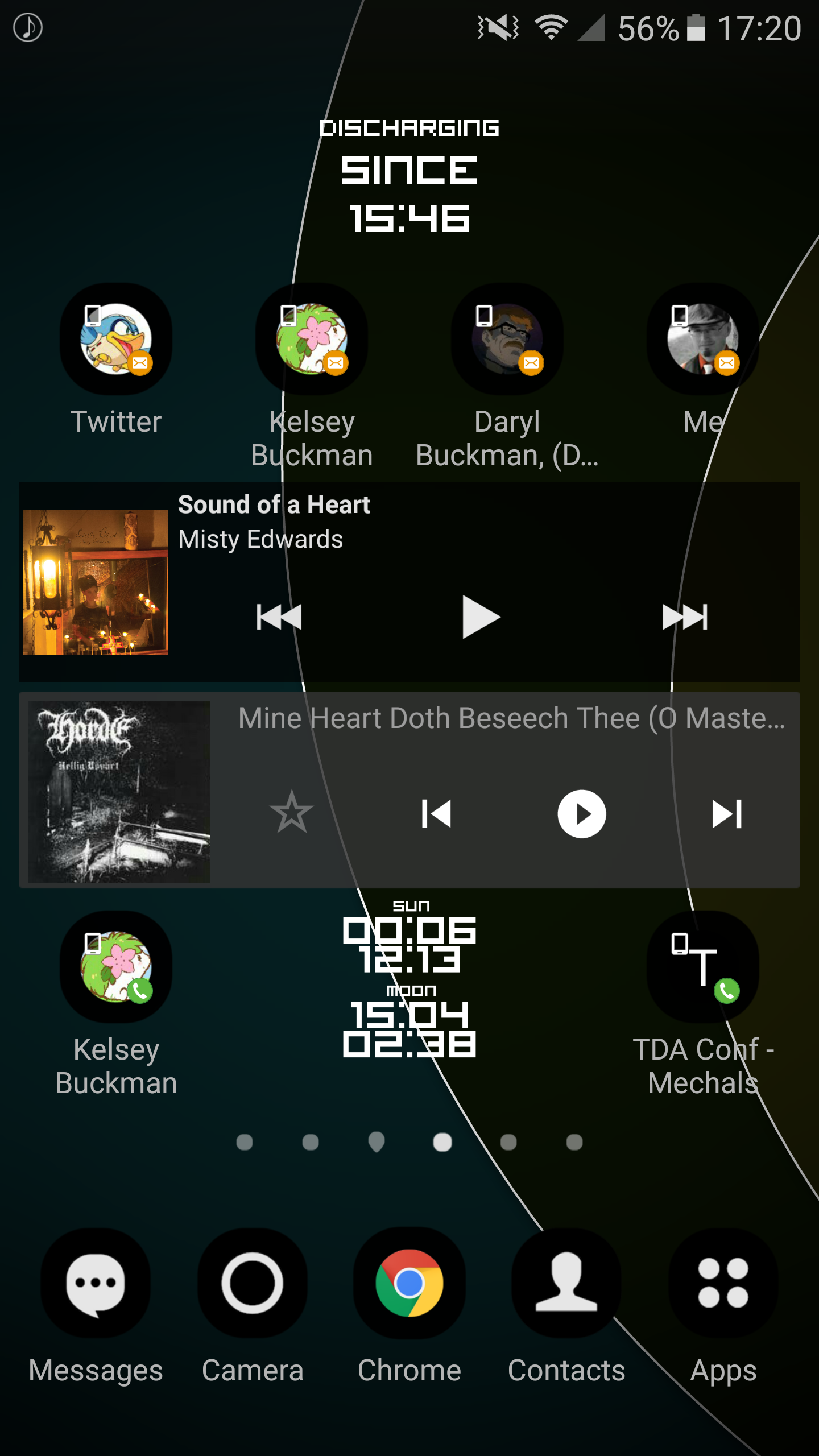Play Mine Heart Doth Beseech Thee
This screenshot has height=1456, width=819.
pos(581,814)
